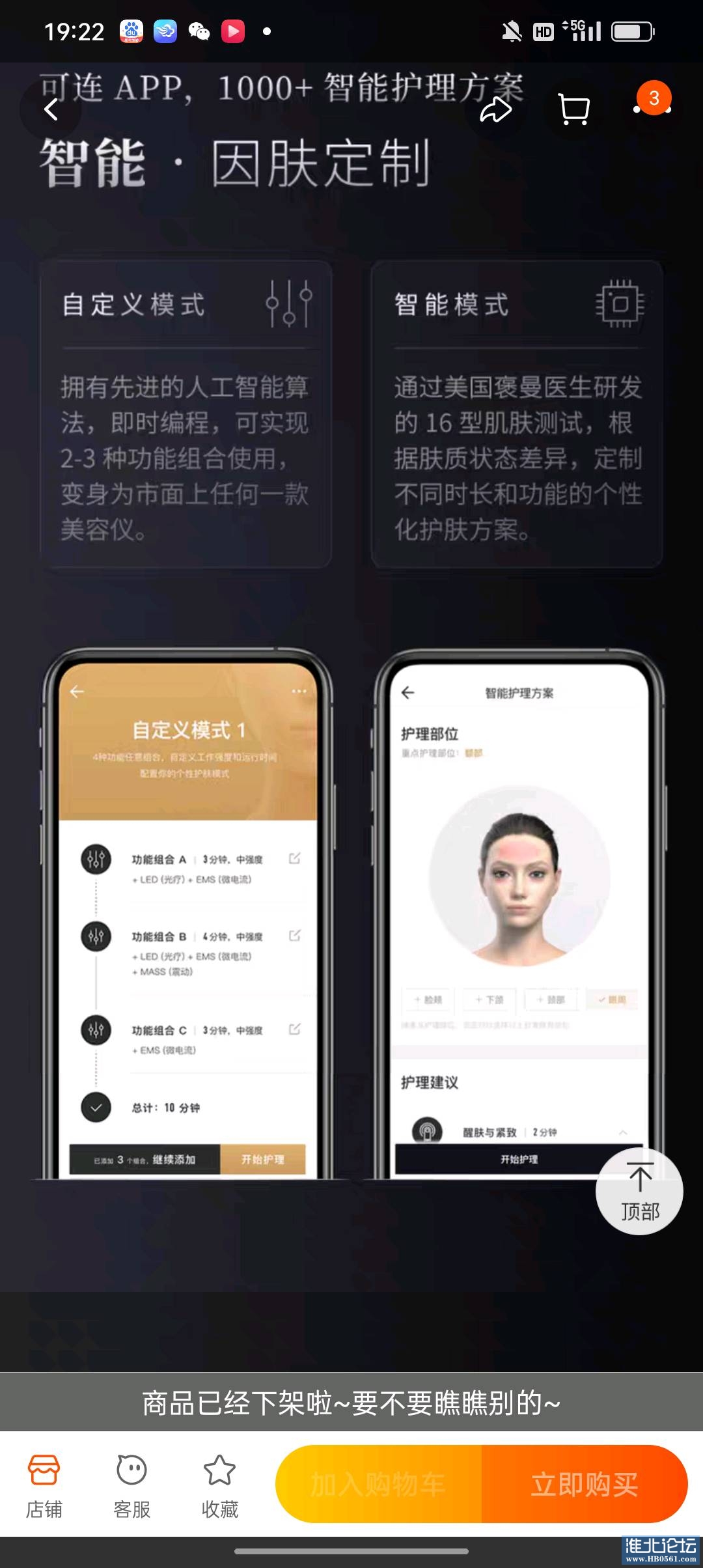This screenshot has height=1568, width=703.
Task: Open the shopping cart
Action: coord(574,109)
